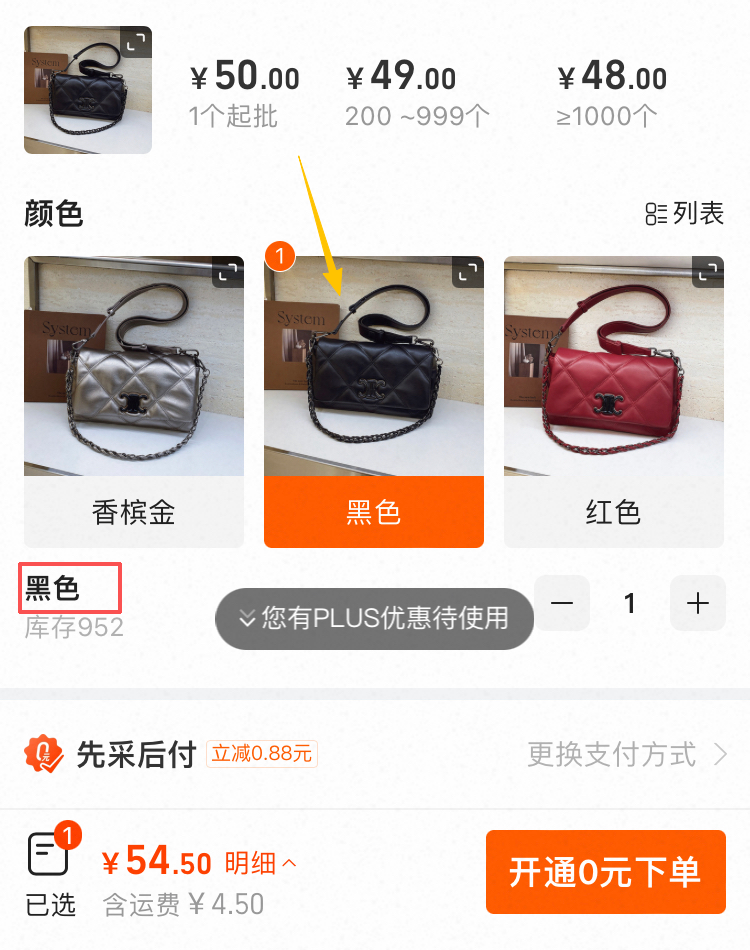The image size is (750, 950).
Task: Expand the 红色 bag image fullscreen
Action: [708, 272]
